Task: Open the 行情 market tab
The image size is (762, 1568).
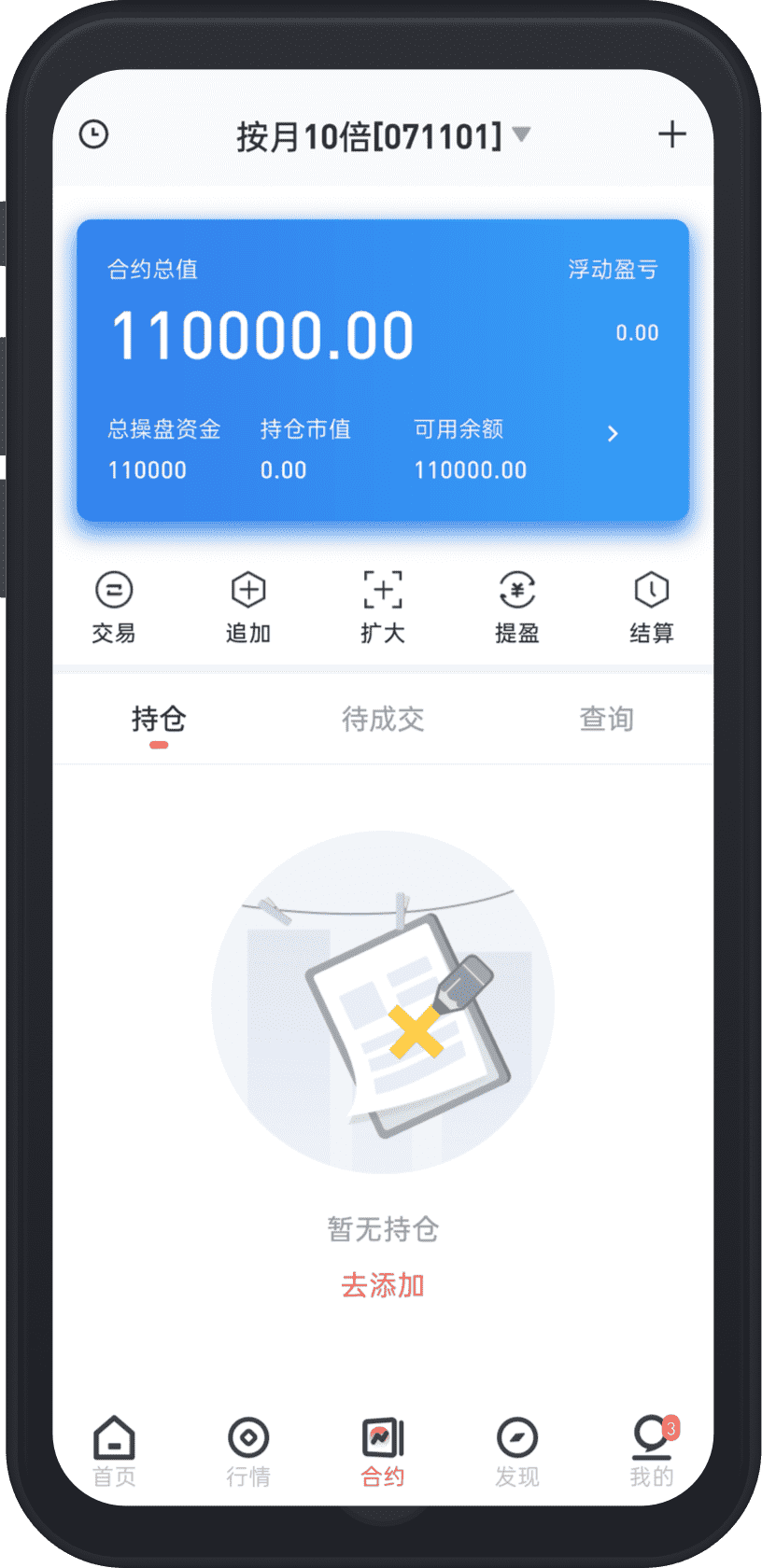Action: pyautogui.click(x=248, y=1451)
